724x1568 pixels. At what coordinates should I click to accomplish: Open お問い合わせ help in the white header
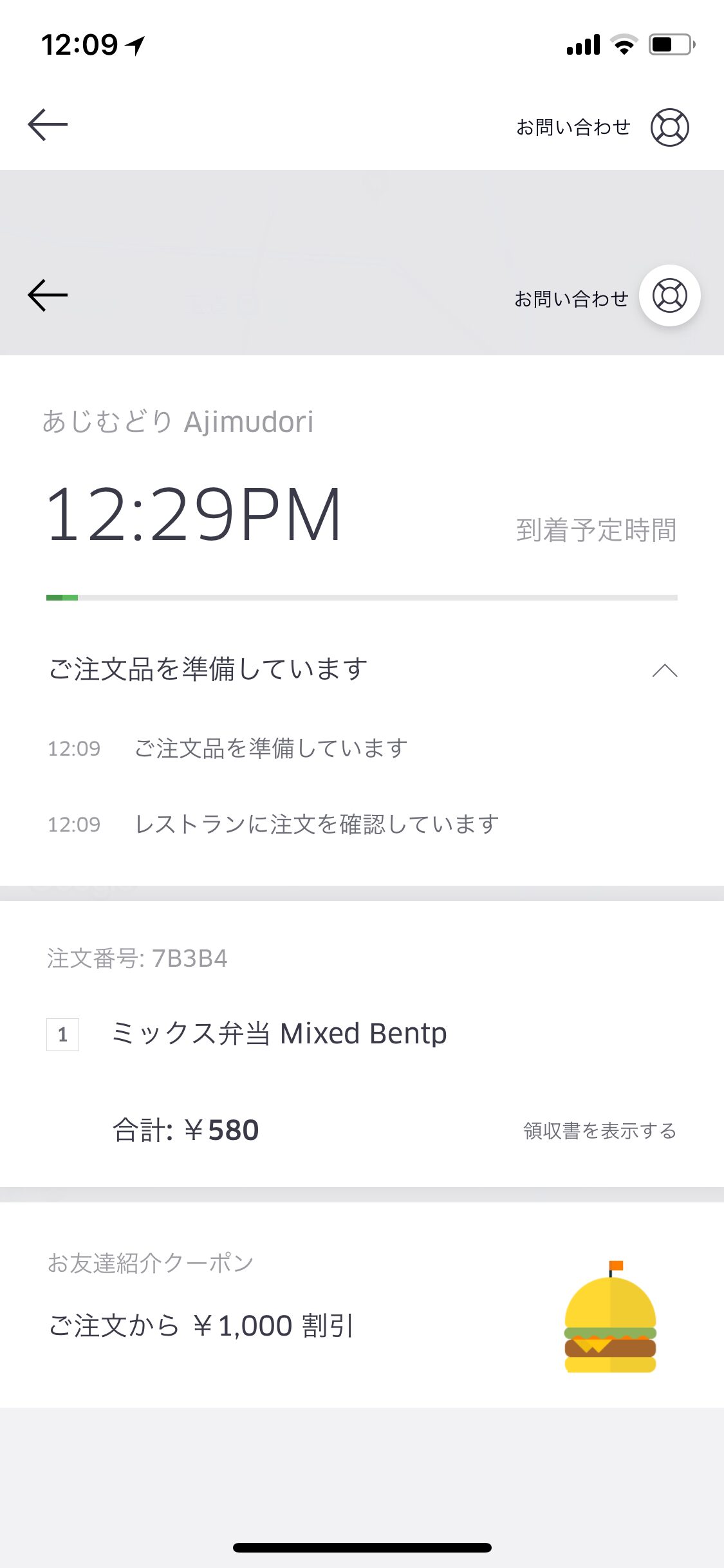[669, 127]
